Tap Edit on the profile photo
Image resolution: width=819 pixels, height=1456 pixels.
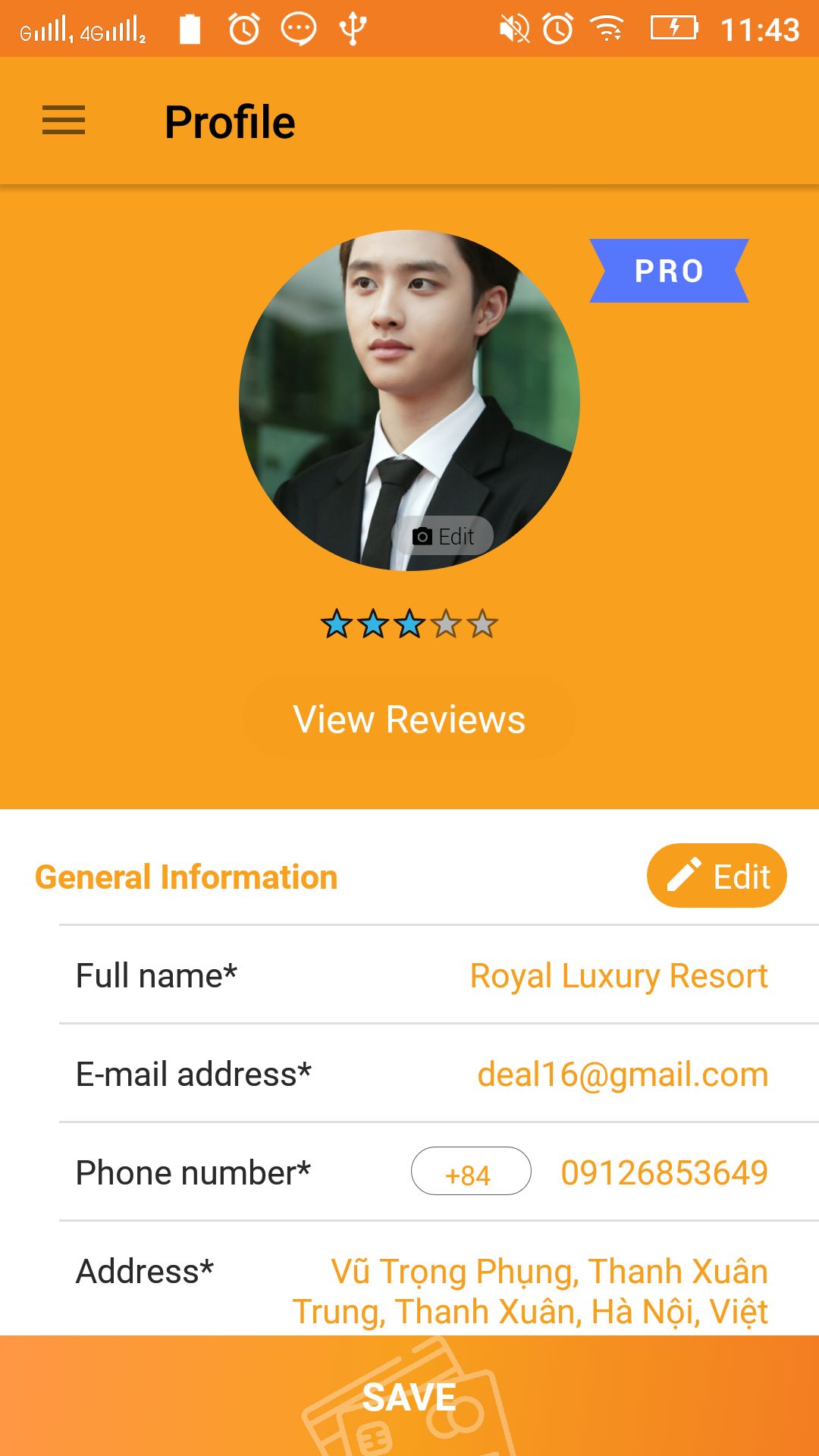443,536
